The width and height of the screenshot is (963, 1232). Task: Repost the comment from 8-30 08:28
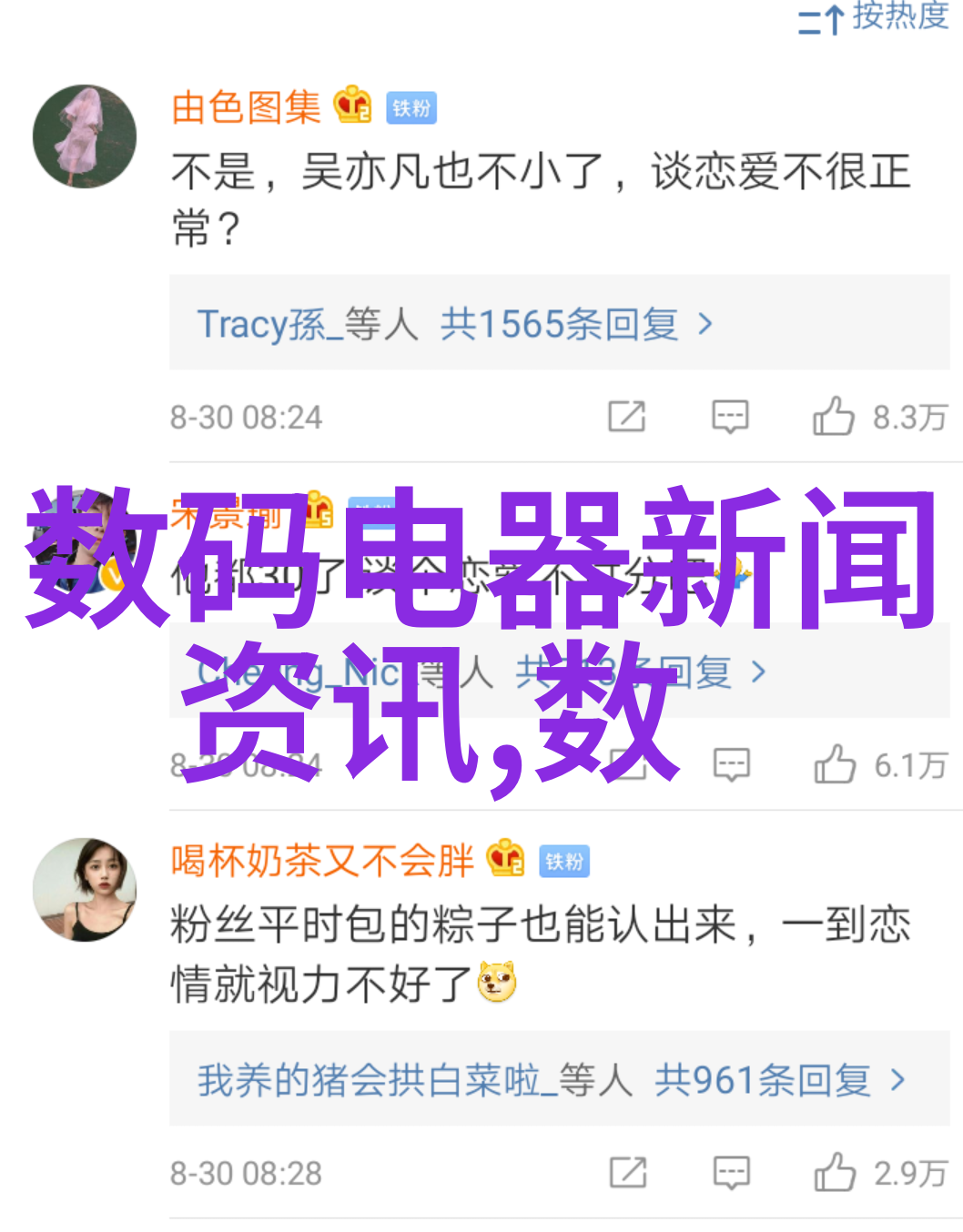[627, 1173]
